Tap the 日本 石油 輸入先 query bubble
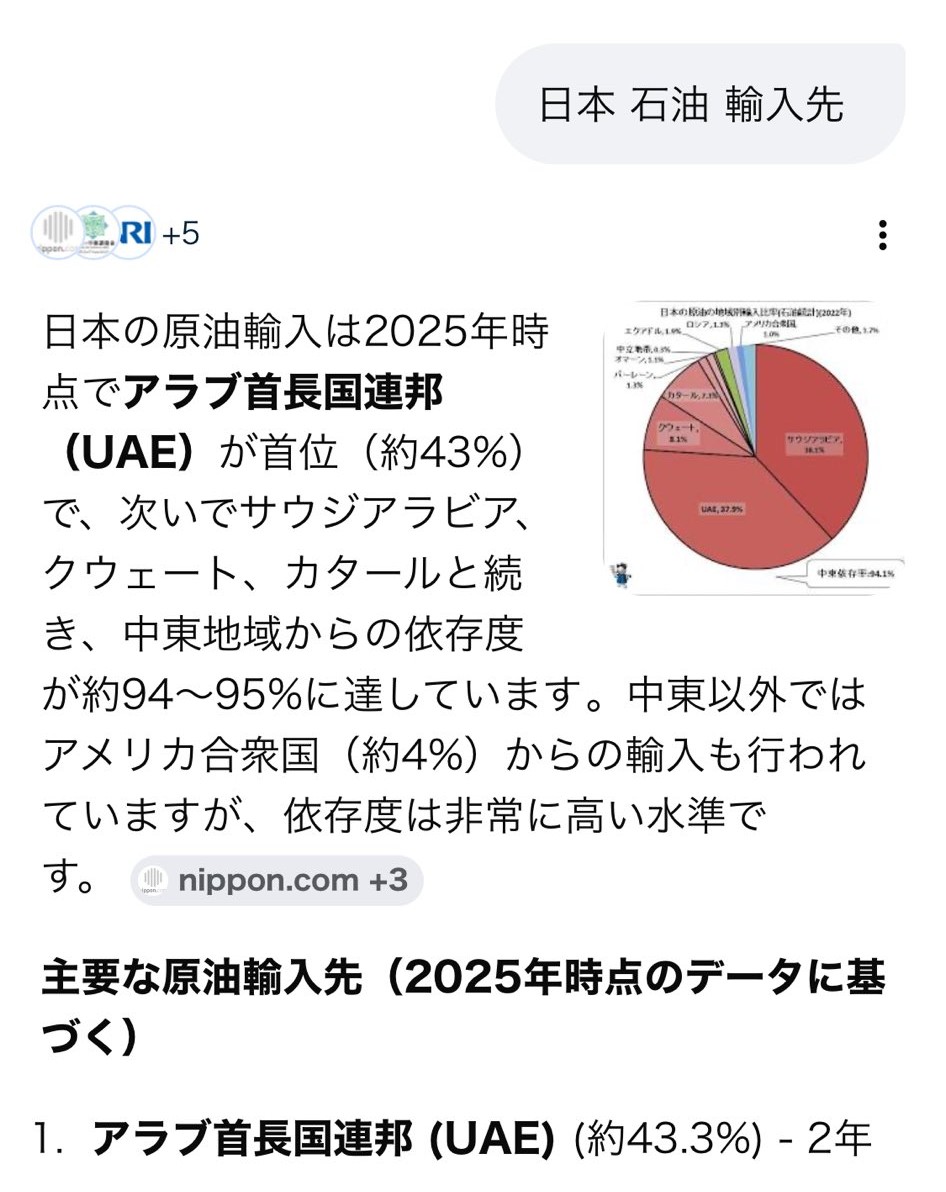 [x=700, y=104]
